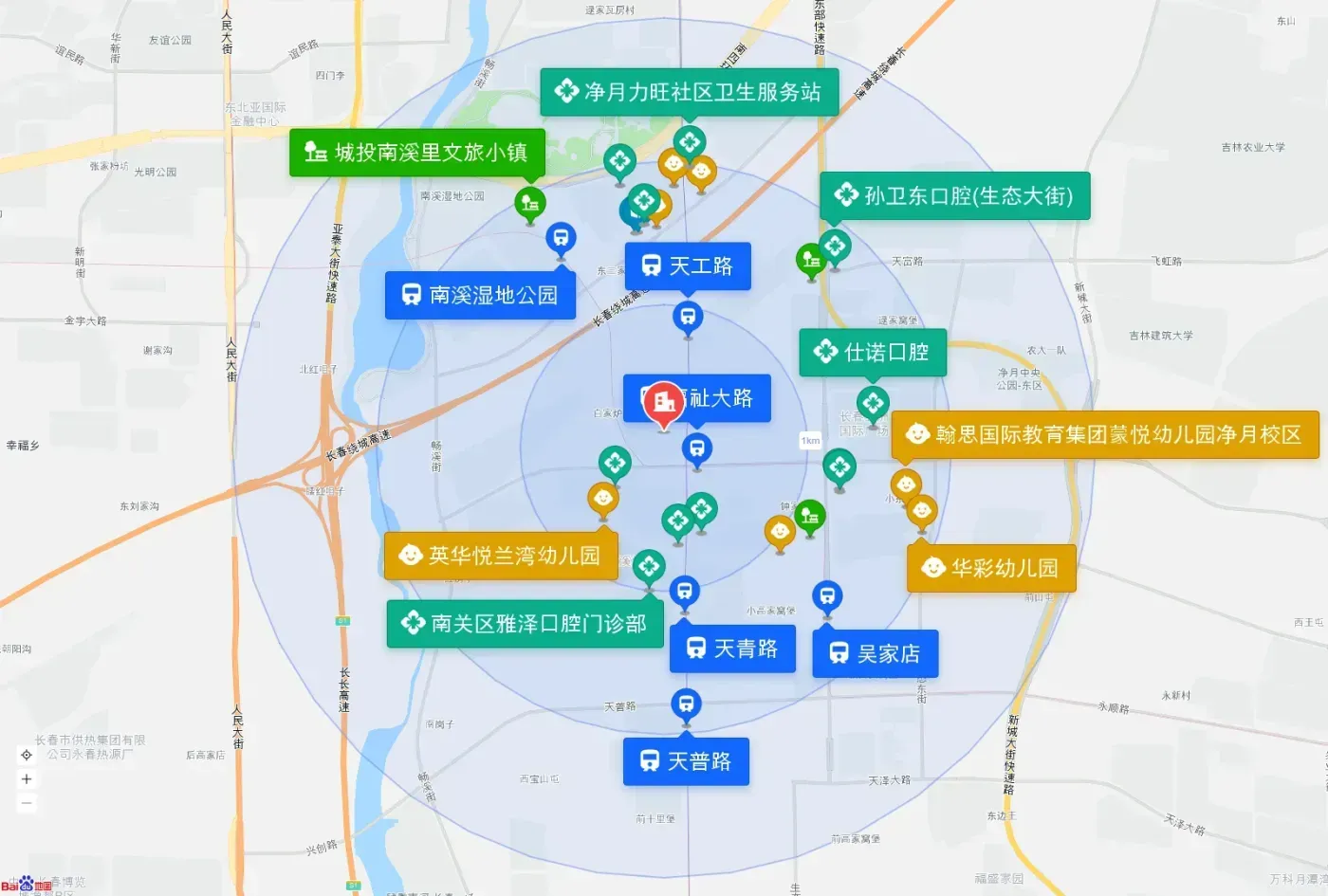
Task: Open 仕诺口腔 clinic label
Action: pyautogui.click(x=873, y=353)
